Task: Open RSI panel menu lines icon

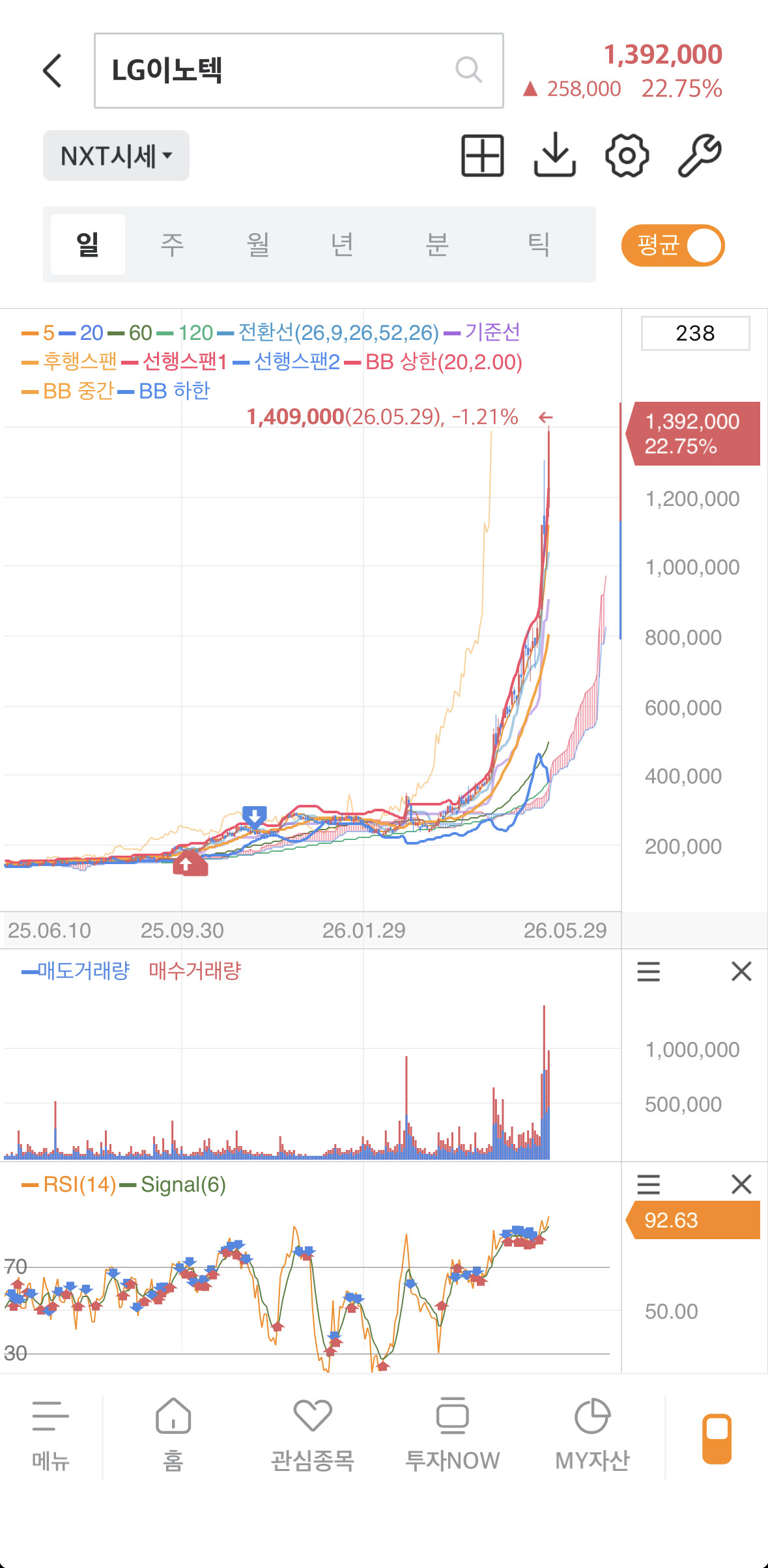Action: coord(648,1184)
